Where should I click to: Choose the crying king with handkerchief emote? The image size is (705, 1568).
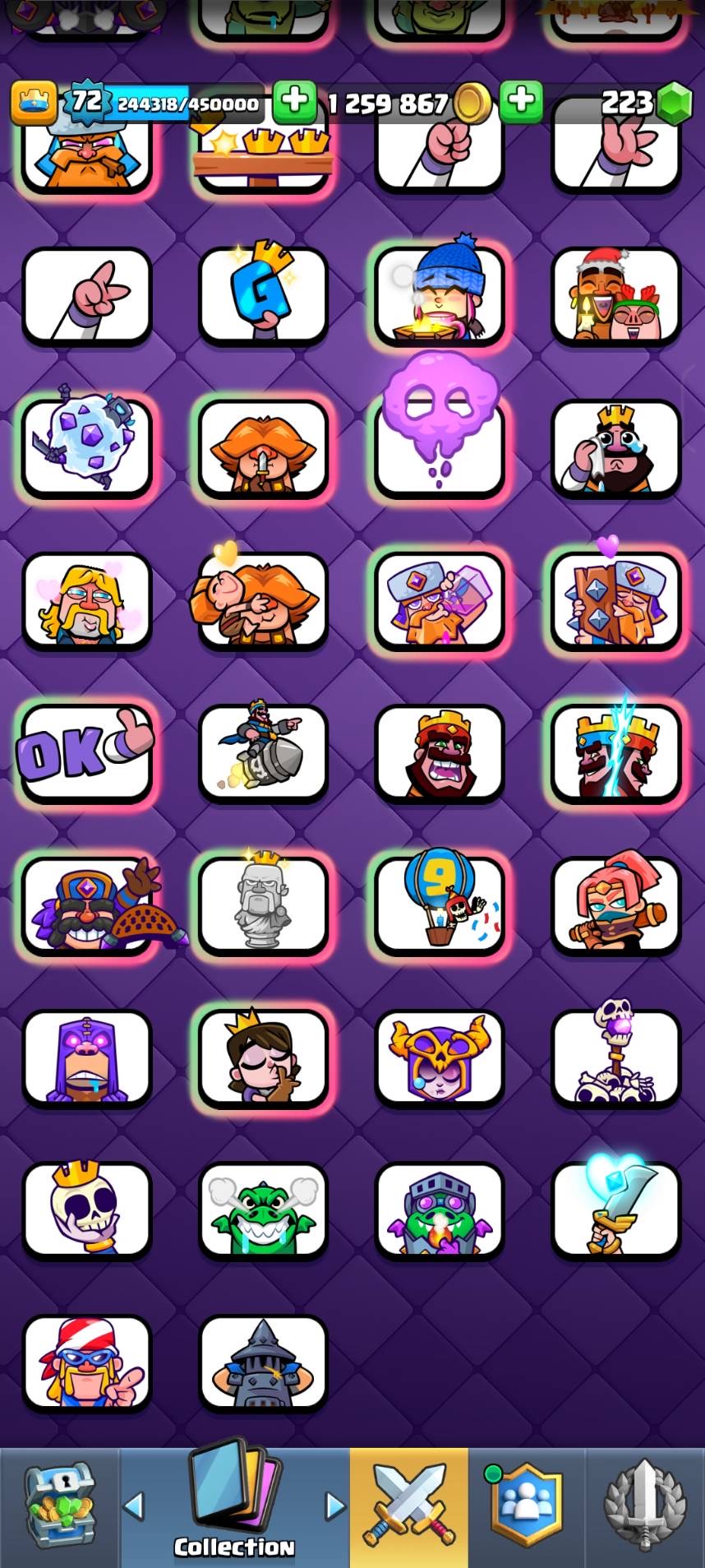point(616,449)
